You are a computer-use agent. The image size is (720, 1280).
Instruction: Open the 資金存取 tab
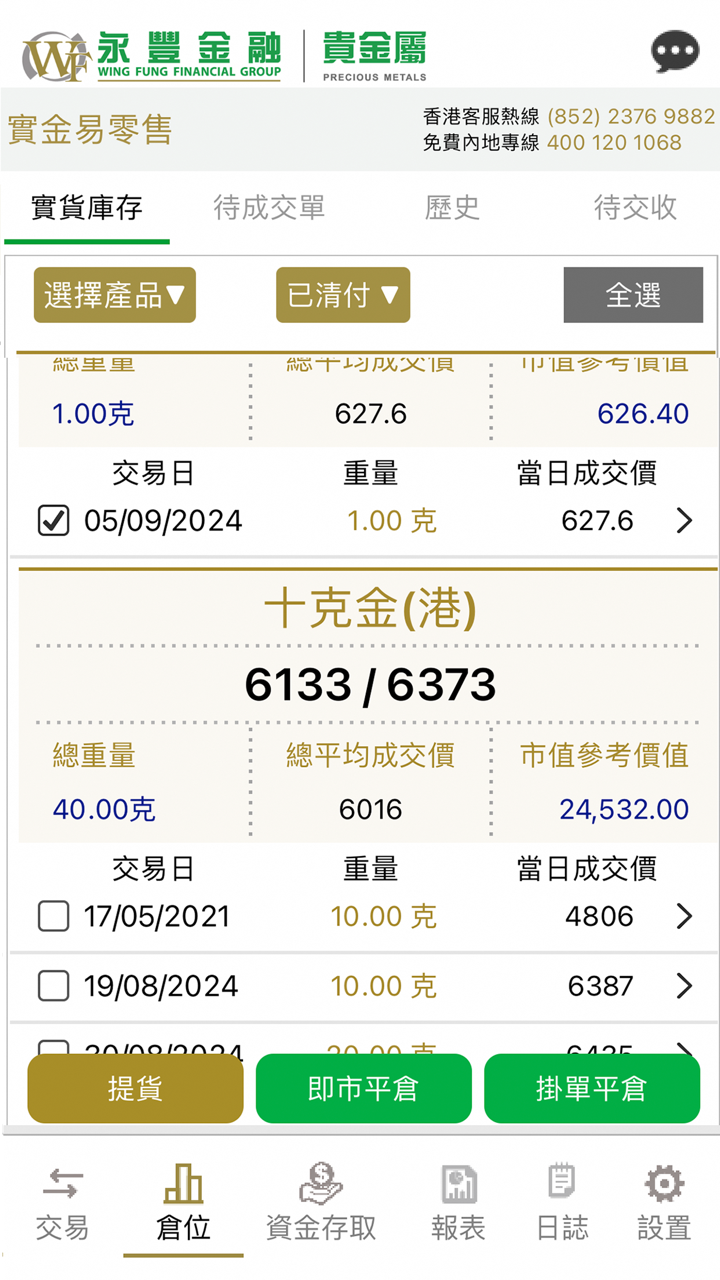coord(321,1204)
